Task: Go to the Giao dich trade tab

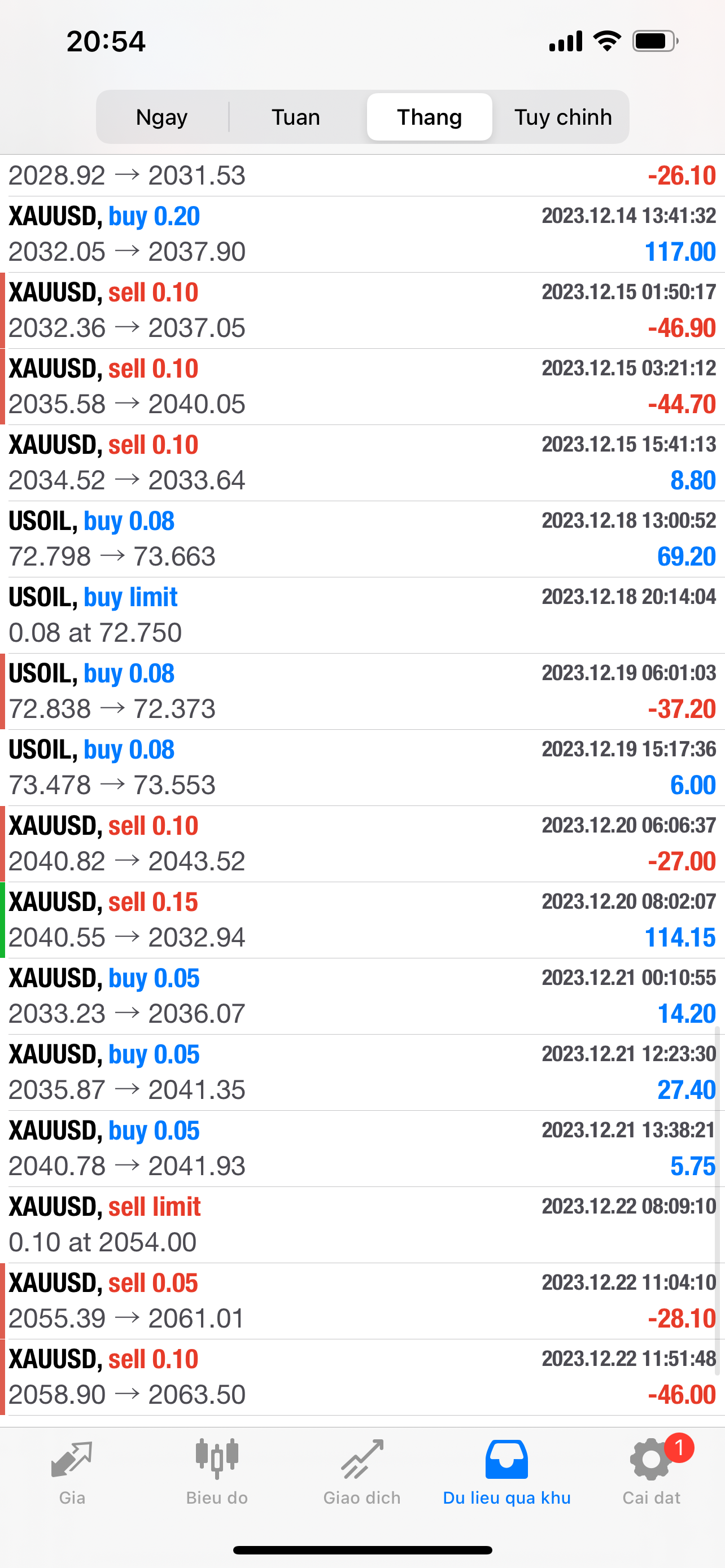Action: point(362,1473)
